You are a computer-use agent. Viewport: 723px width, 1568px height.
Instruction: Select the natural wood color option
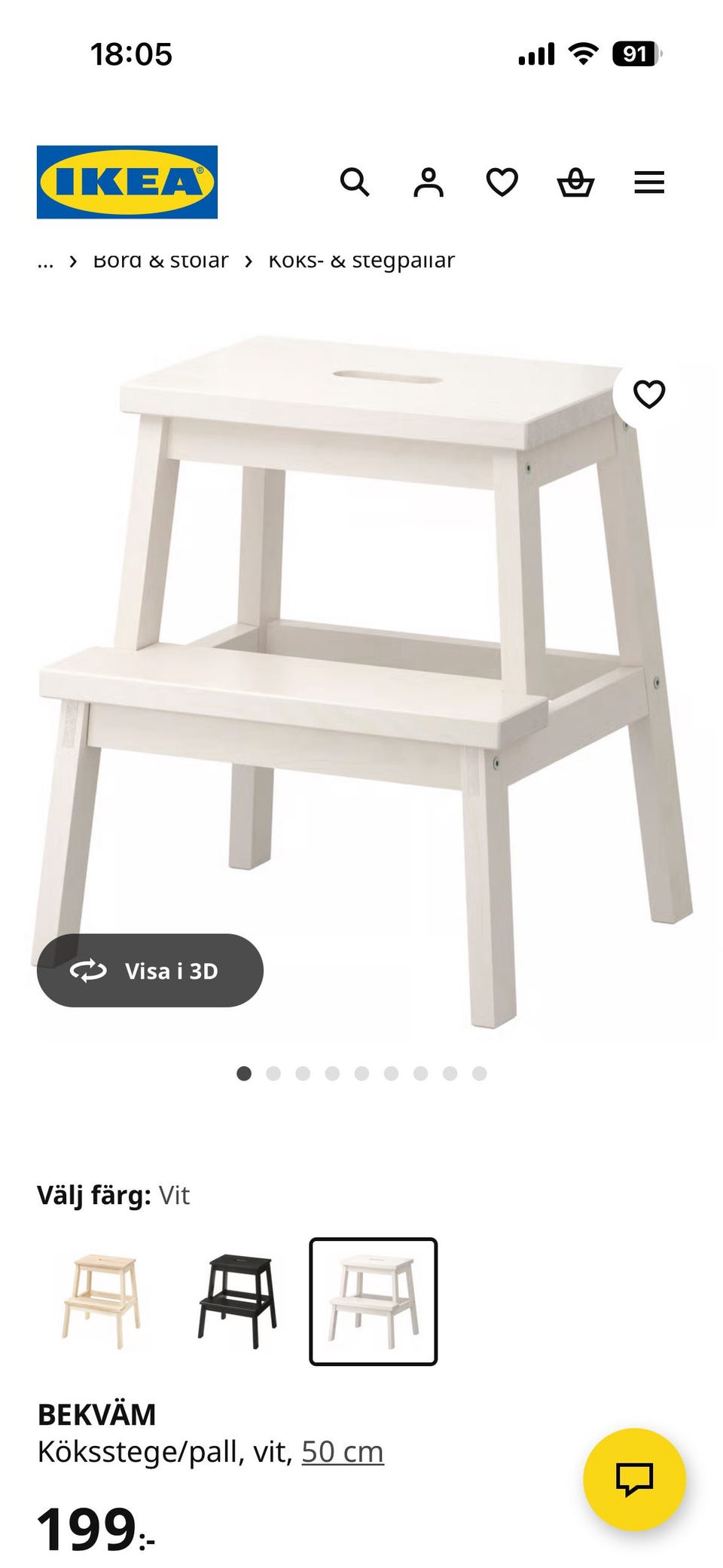[101, 1301]
